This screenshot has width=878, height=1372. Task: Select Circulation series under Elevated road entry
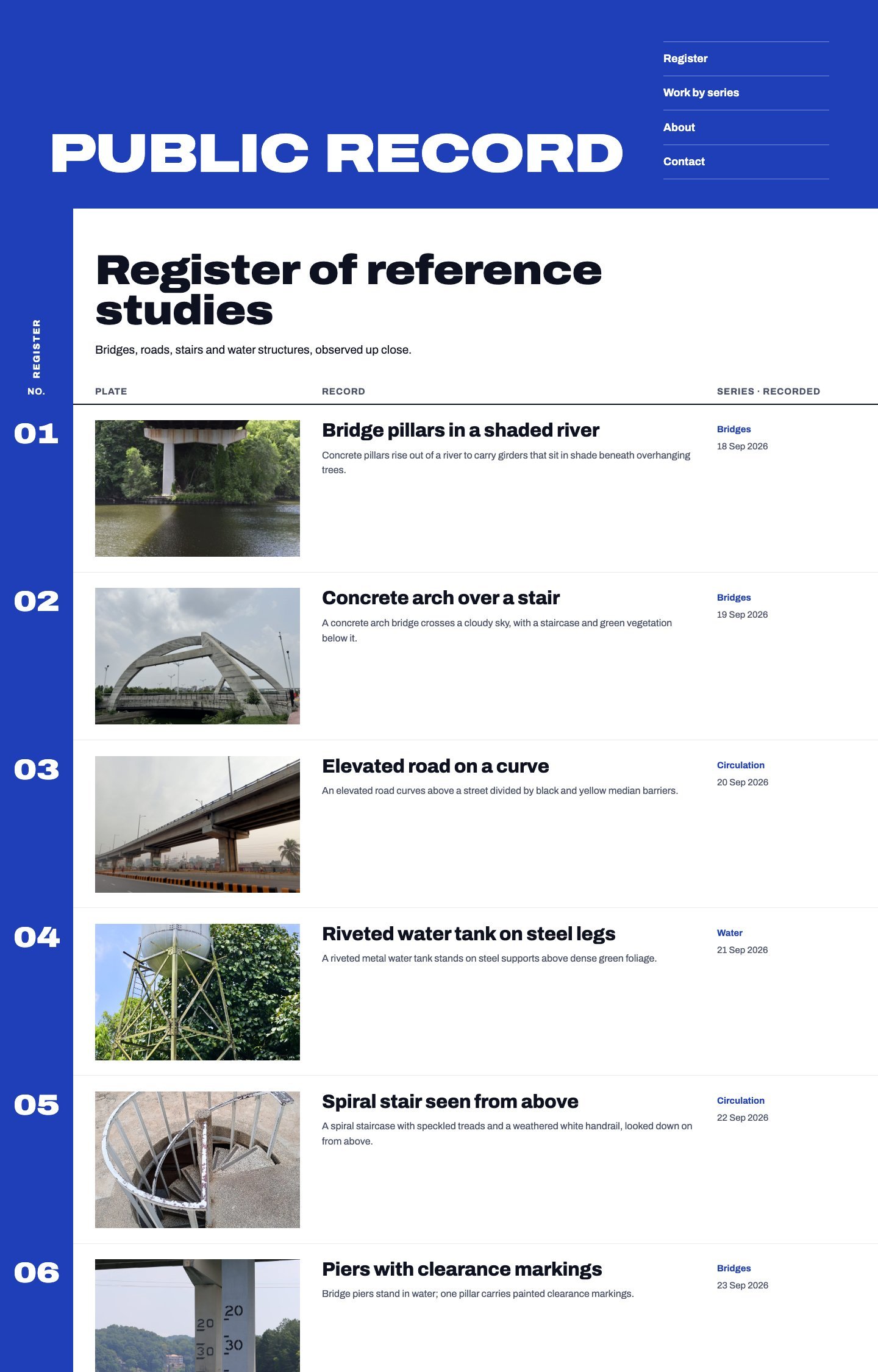pyautogui.click(x=740, y=765)
